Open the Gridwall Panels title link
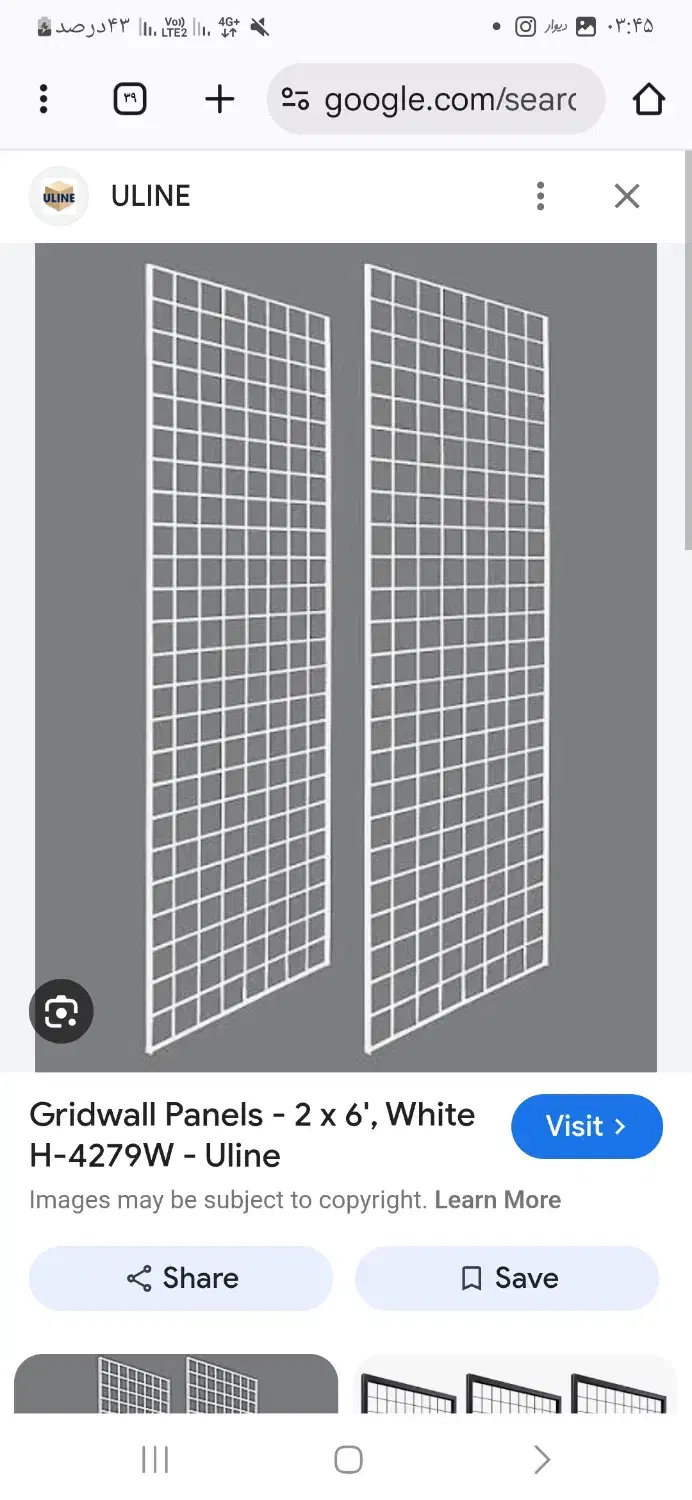Viewport: 692px width, 1500px height. tap(252, 1135)
